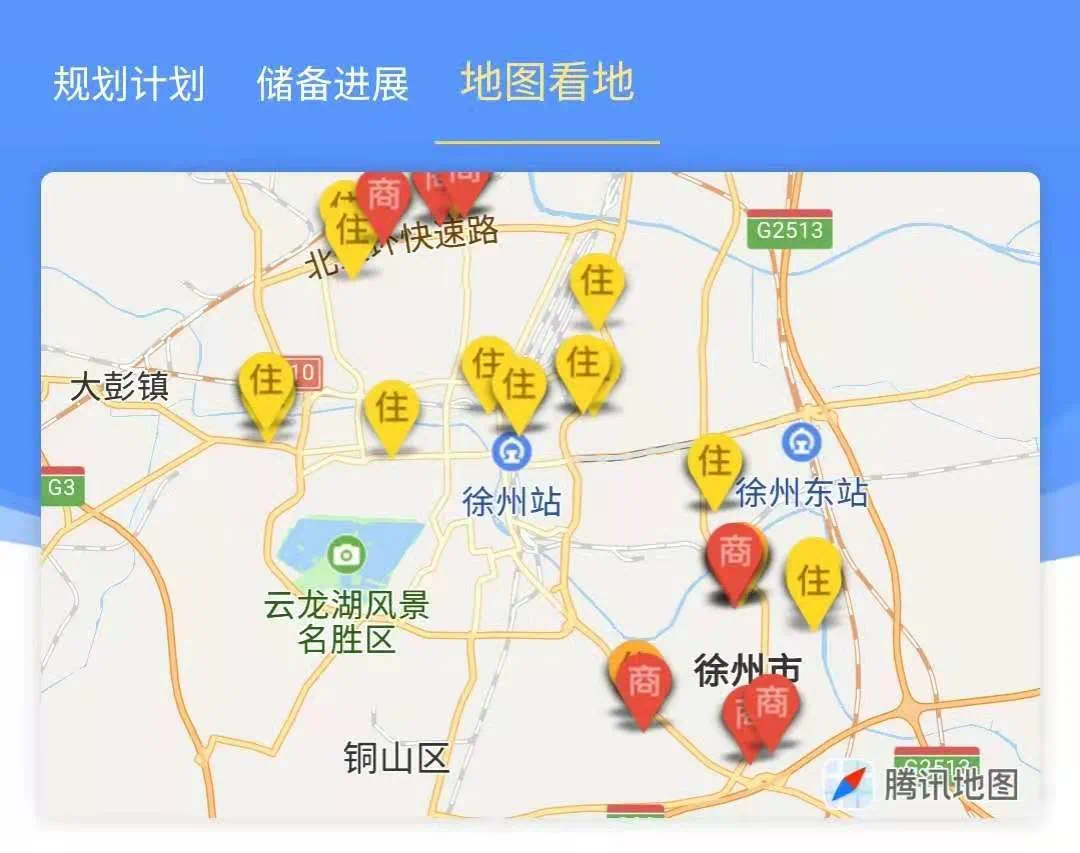The image size is (1080, 853).
Task: Select the rightmost 住 marker under 徐州东站
Action: [814, 580]
